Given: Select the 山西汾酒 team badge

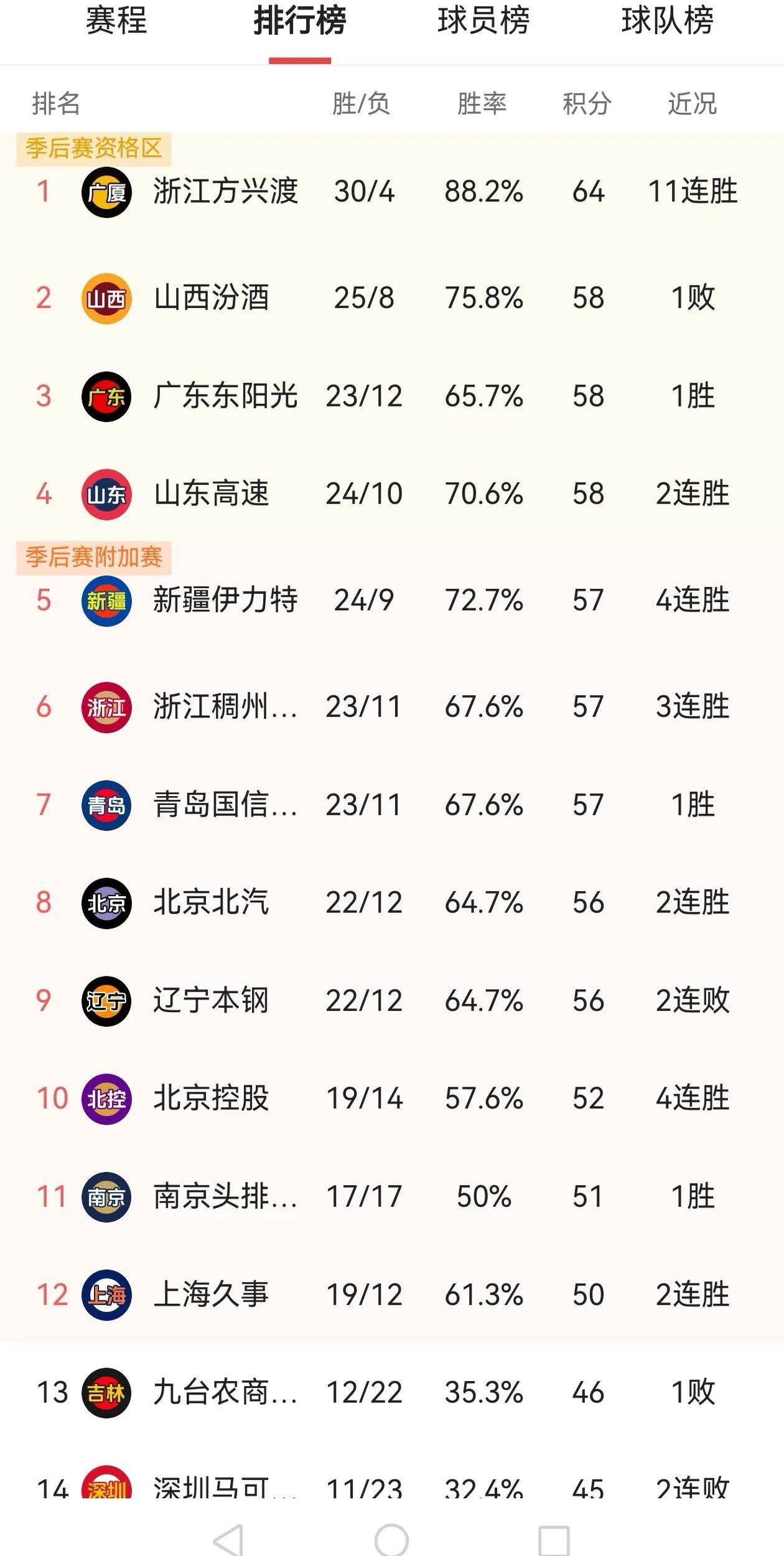Looking at the screenshot, I should (x=106, y=299).
